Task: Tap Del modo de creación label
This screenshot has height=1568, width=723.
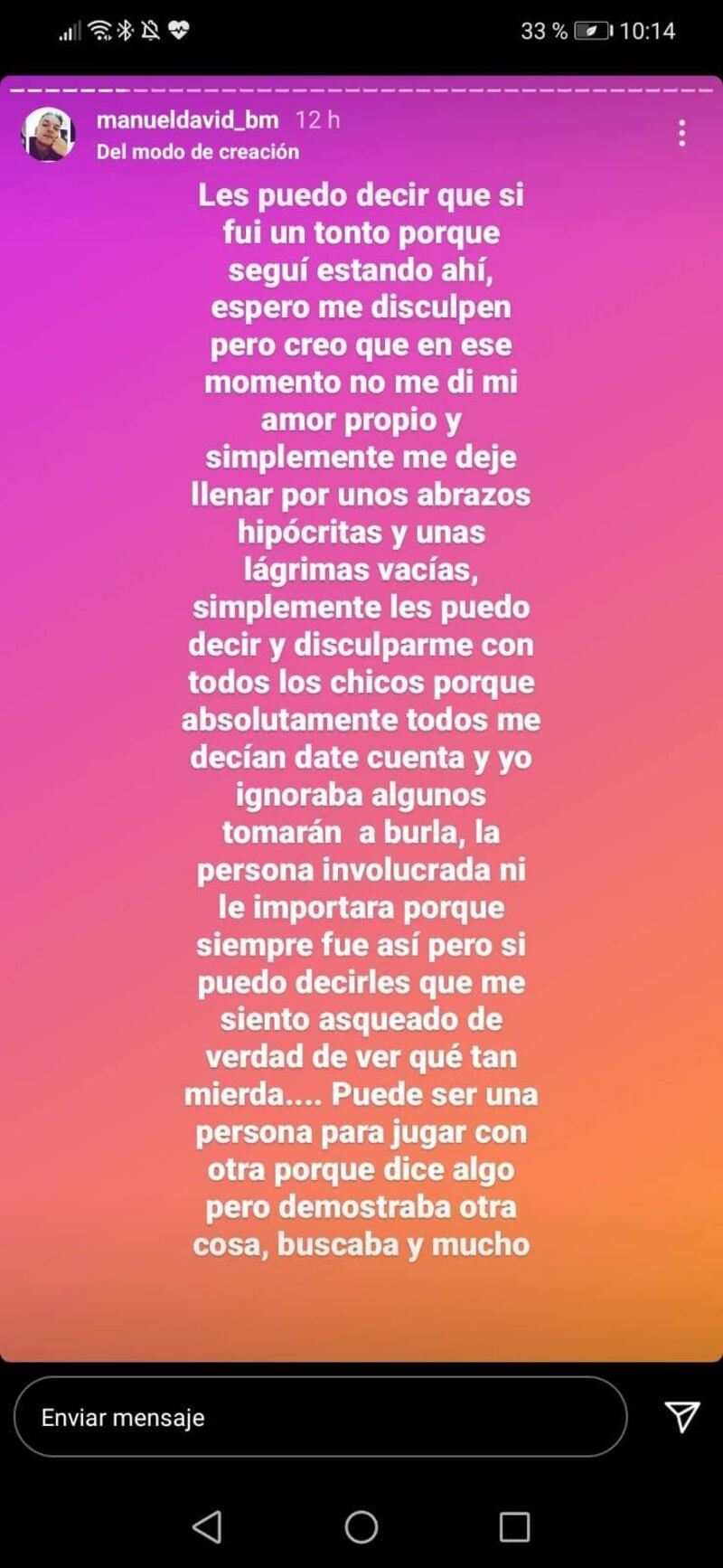Action: point(197,152)
